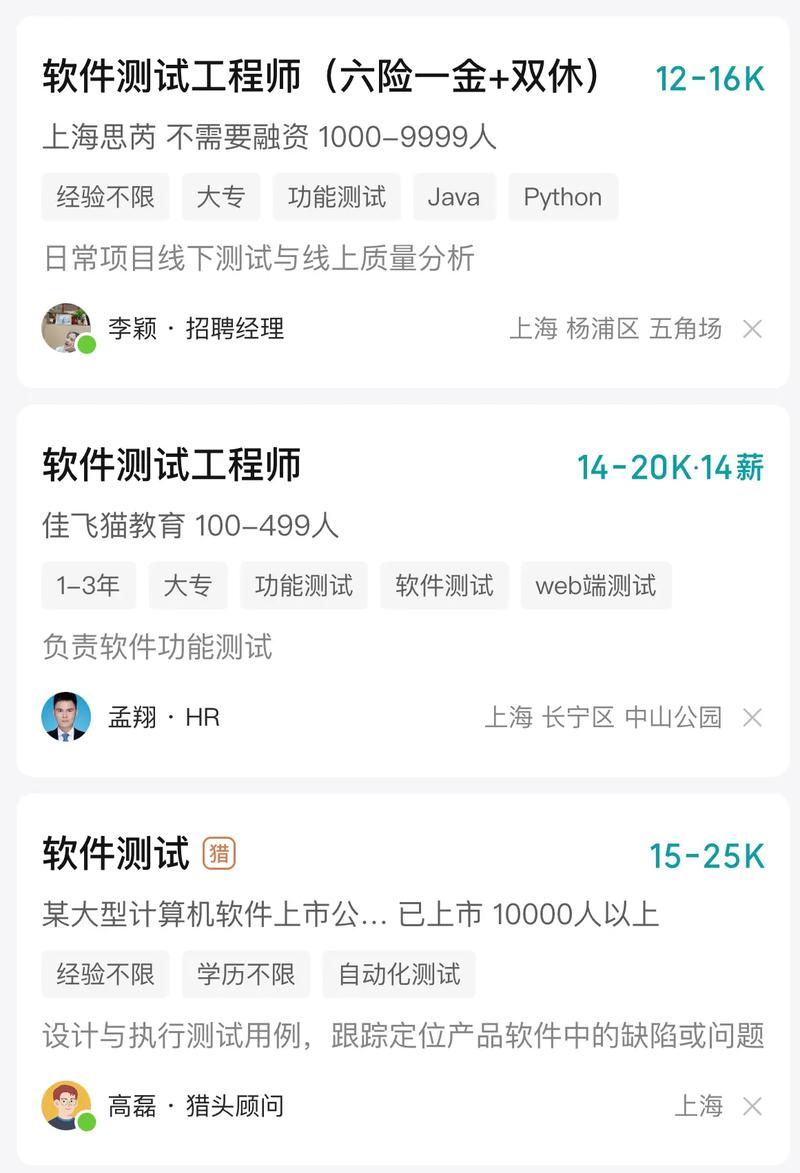Select the Python skill tag
The image size is (800, 1173).
point(562,197)
